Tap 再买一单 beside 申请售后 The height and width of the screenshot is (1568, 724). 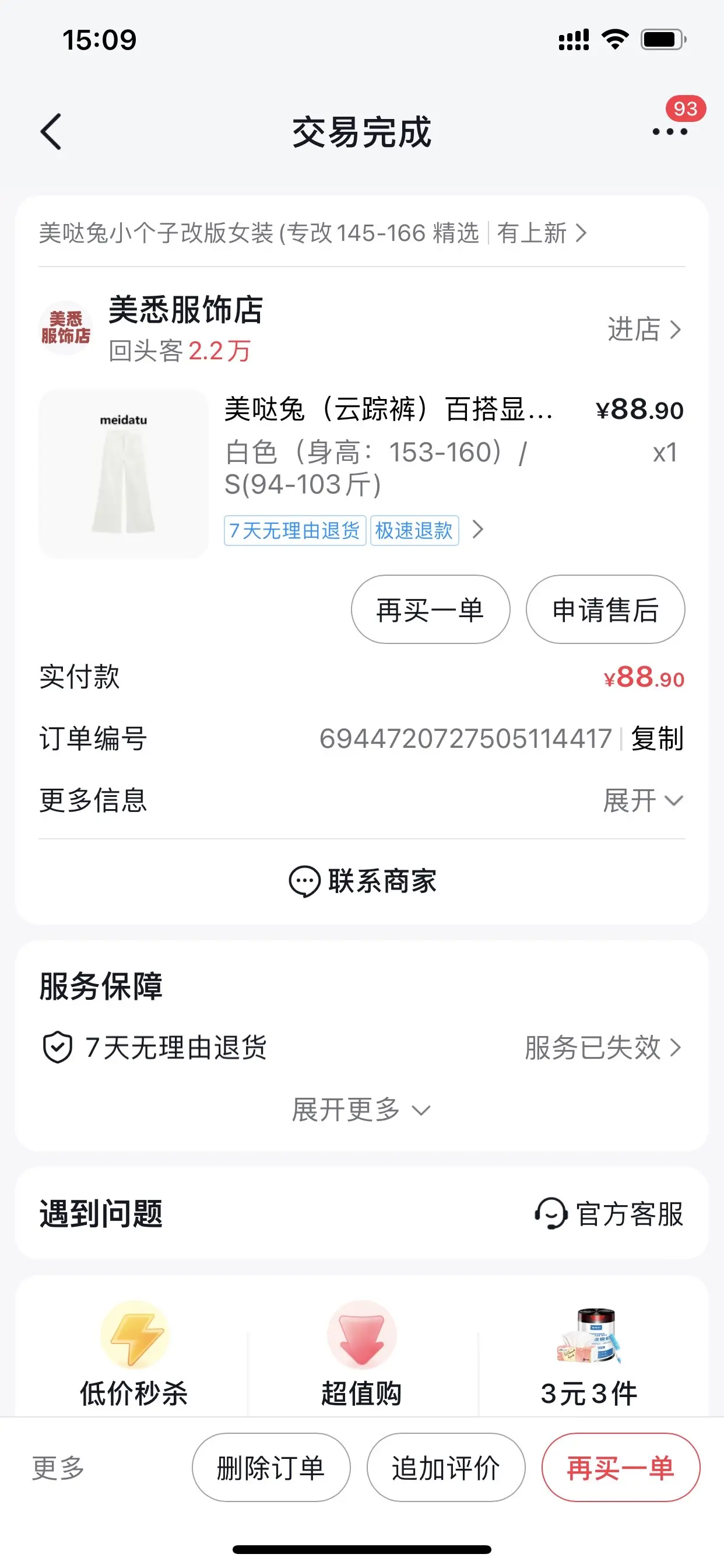click(430, 610)
